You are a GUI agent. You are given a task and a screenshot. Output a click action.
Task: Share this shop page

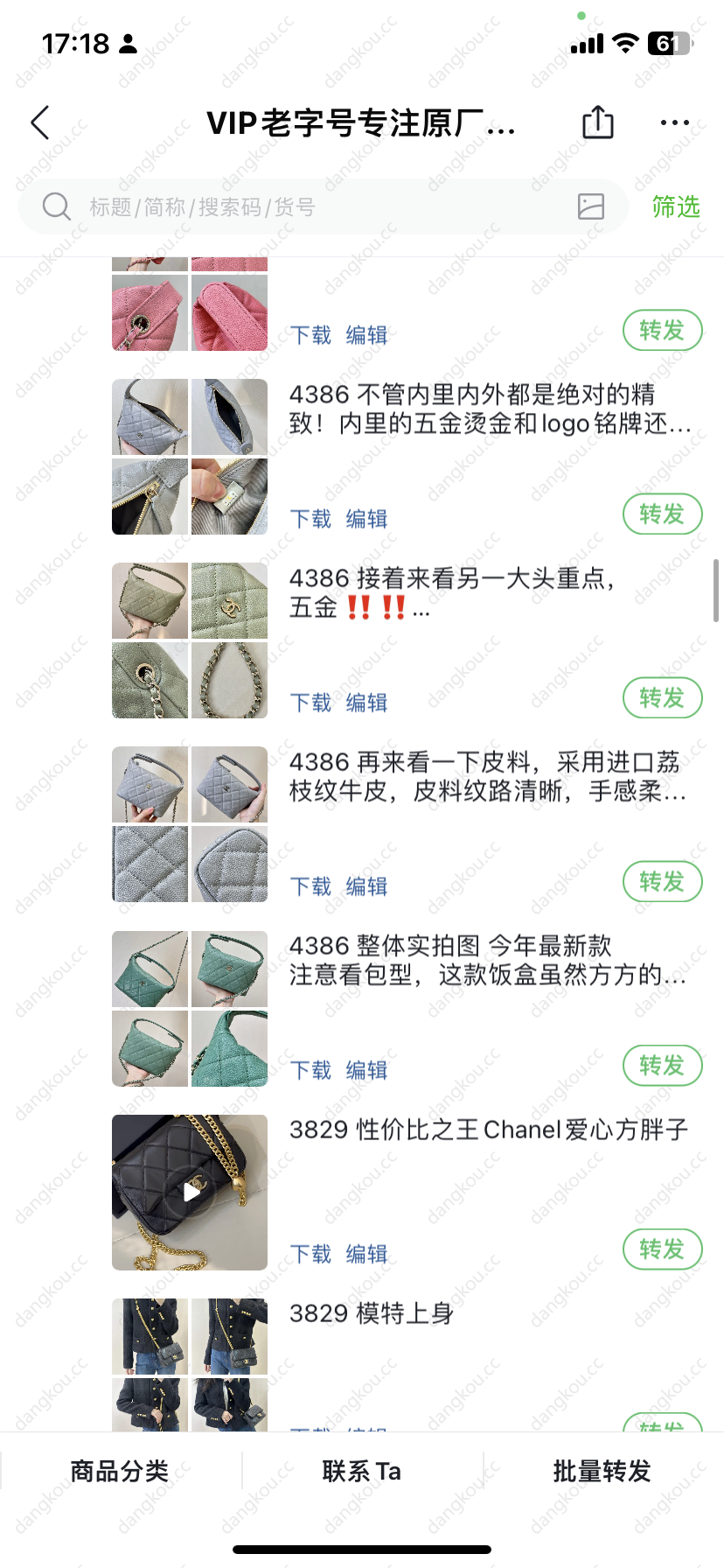tap(598, 122)
